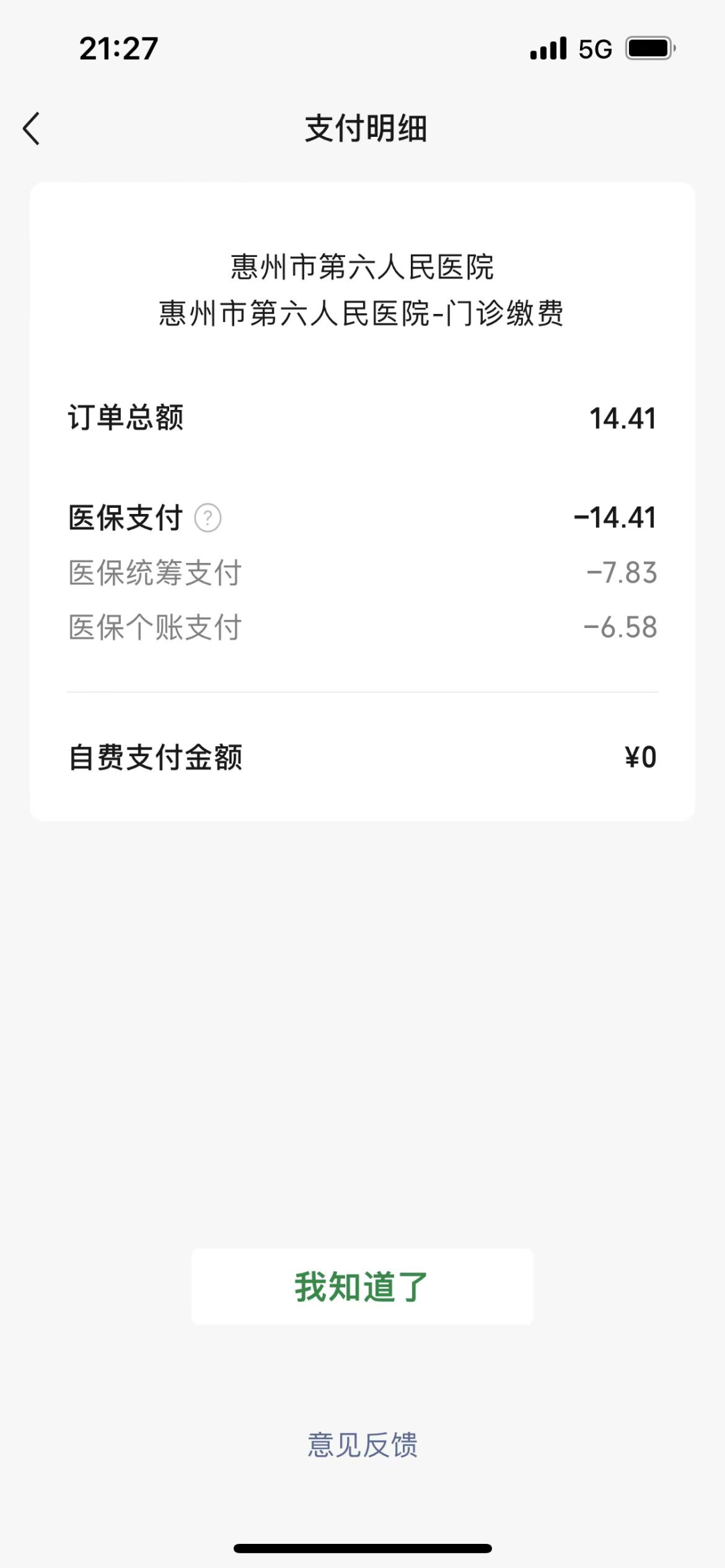Open the 意见反馈 feedback link
Viewport: 725px width, 1568px height.
(362, 1445)
